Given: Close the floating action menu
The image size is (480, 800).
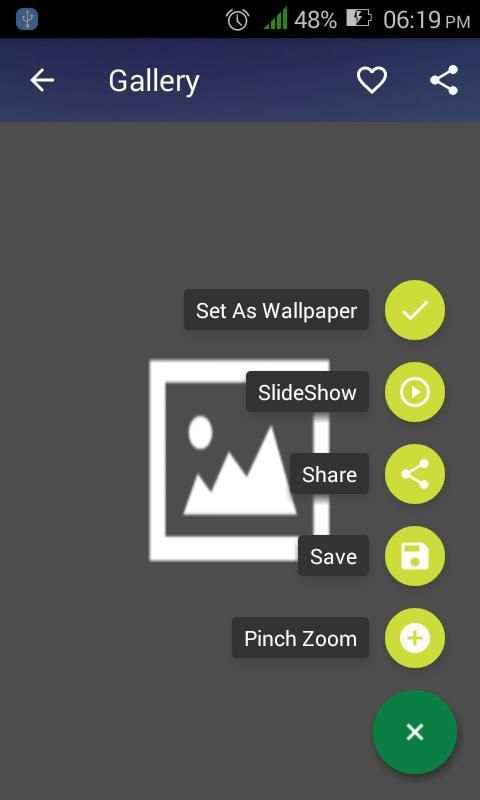Looking at the screenshot, I should (415, 732).
